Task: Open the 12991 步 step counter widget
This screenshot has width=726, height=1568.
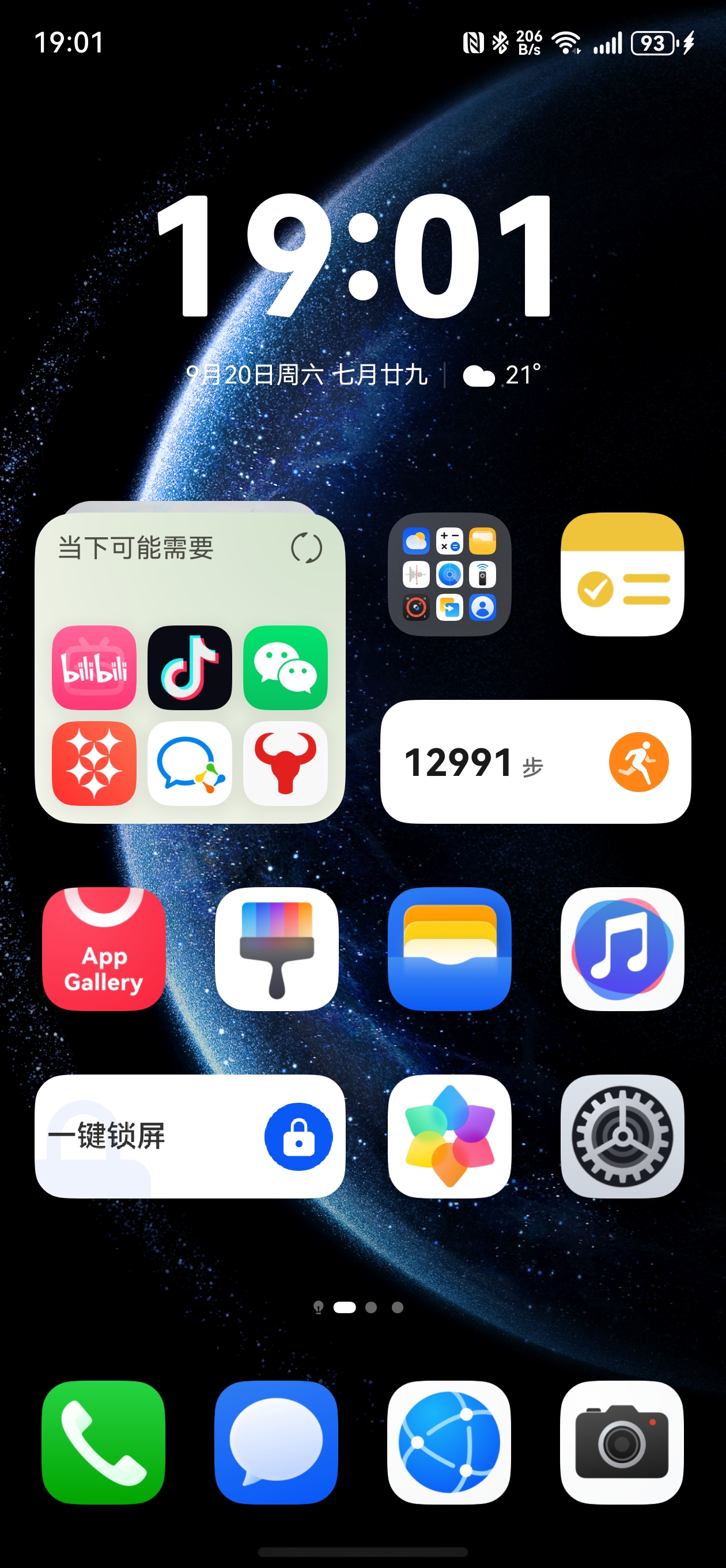Action: click(535, 762)
